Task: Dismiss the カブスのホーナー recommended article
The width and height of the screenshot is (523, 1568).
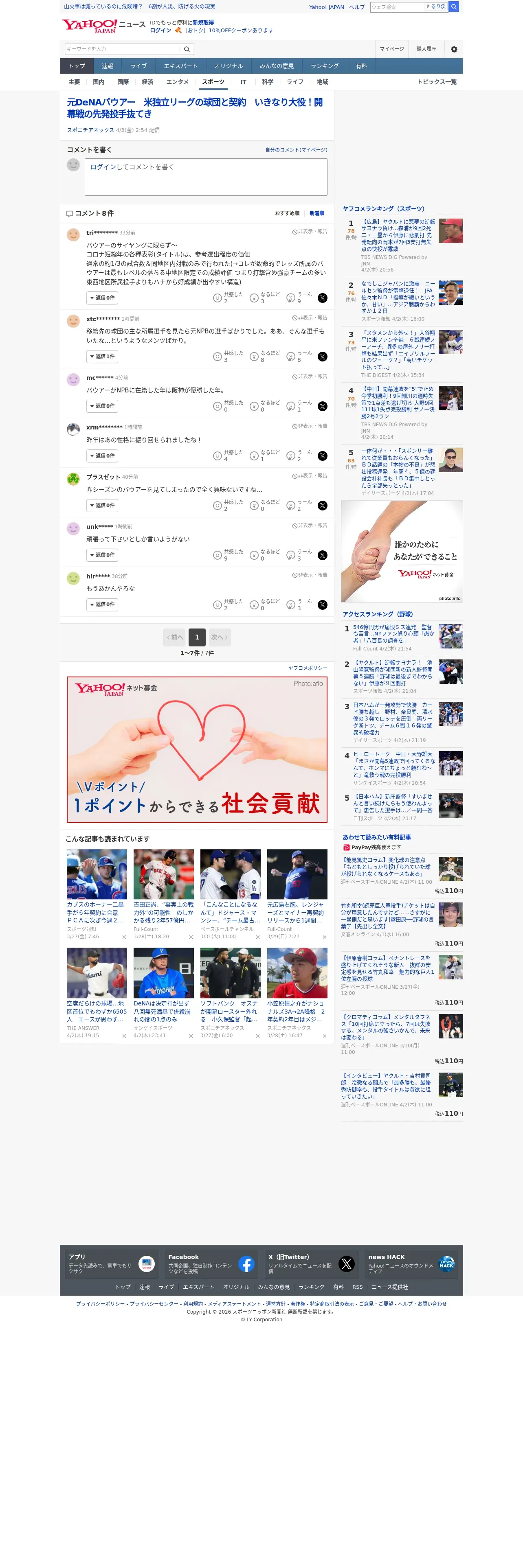Action: coord(123,937)
